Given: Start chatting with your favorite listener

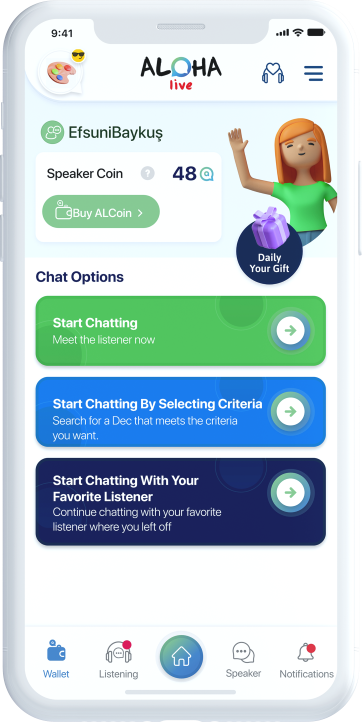Looking at the screenshot, I should 181,501.
